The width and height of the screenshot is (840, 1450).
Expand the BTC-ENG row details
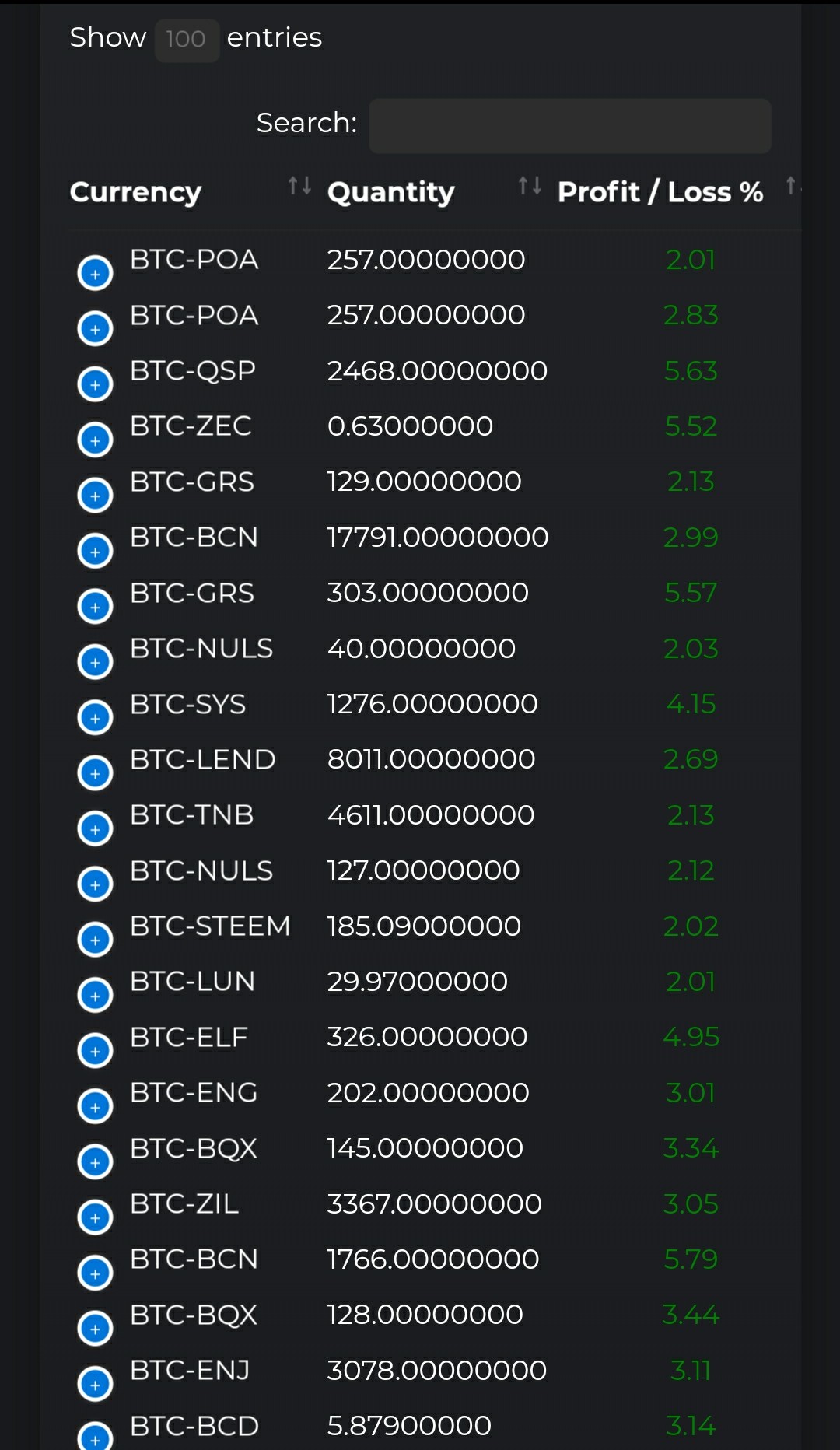tap(96, 1106)
